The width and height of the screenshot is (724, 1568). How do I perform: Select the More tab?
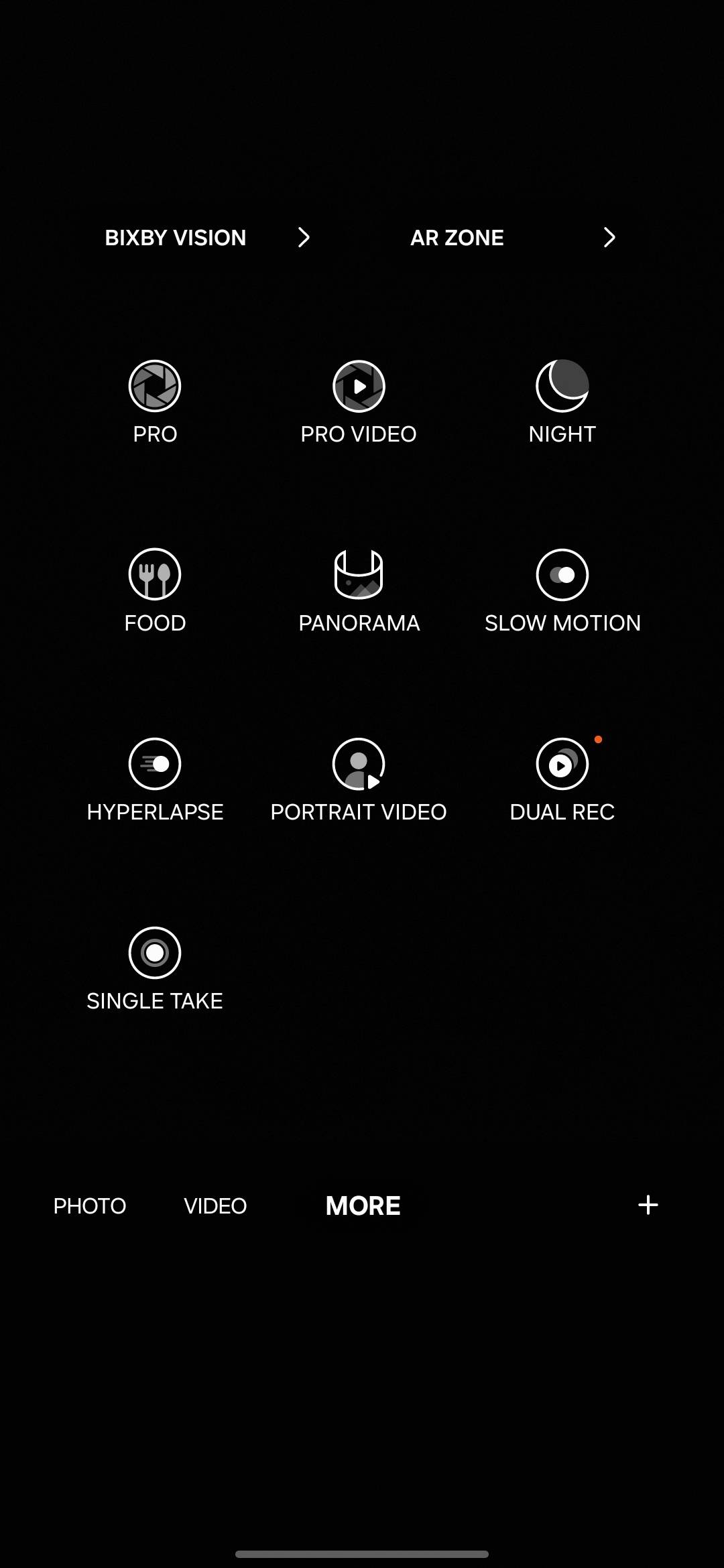[x=362, y=1205]
